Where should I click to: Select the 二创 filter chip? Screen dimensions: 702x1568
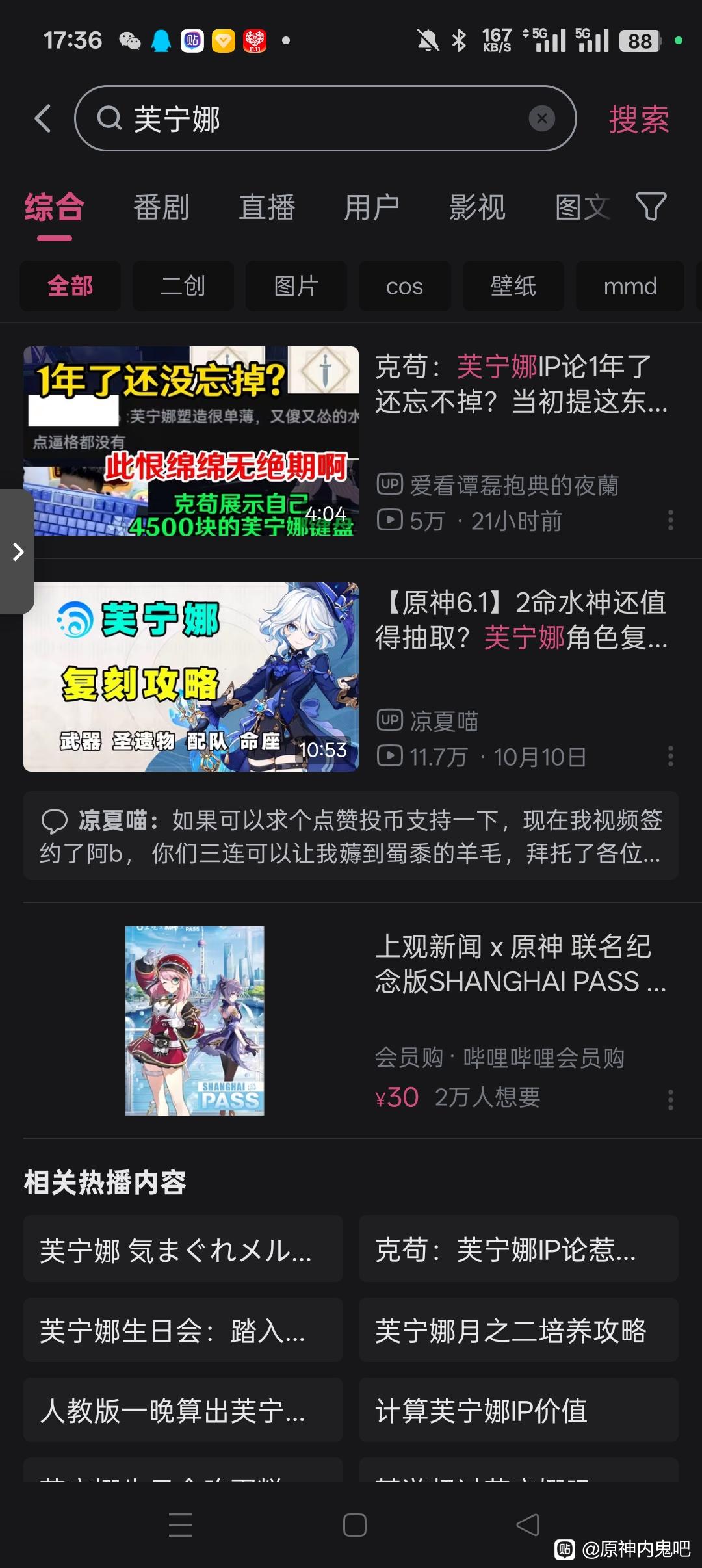click(183, 286)
